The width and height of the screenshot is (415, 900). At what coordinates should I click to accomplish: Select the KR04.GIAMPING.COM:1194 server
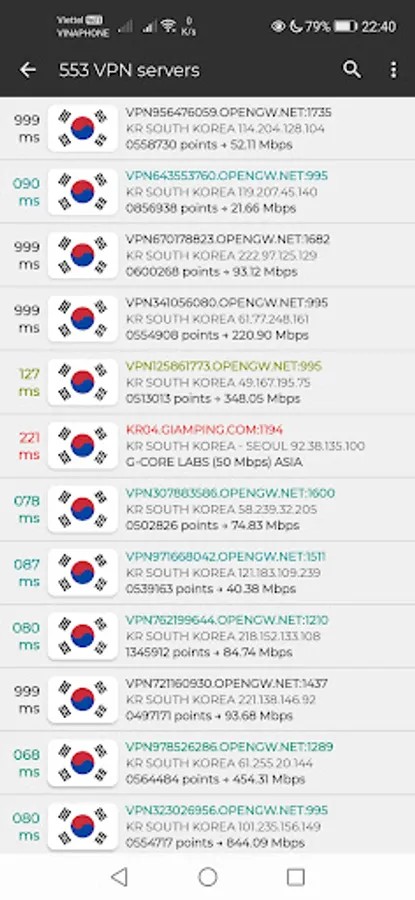pos(207,446)
